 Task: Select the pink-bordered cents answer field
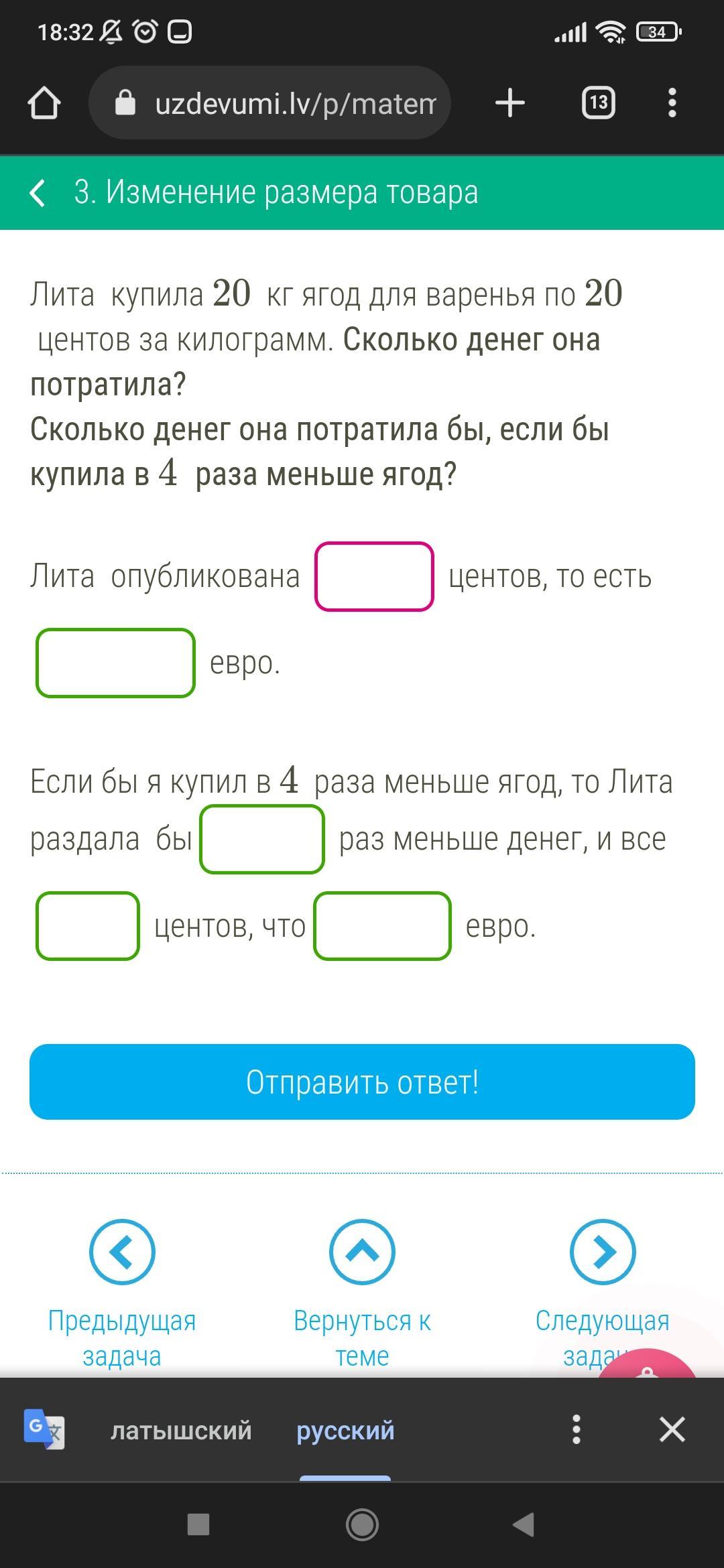374,576
